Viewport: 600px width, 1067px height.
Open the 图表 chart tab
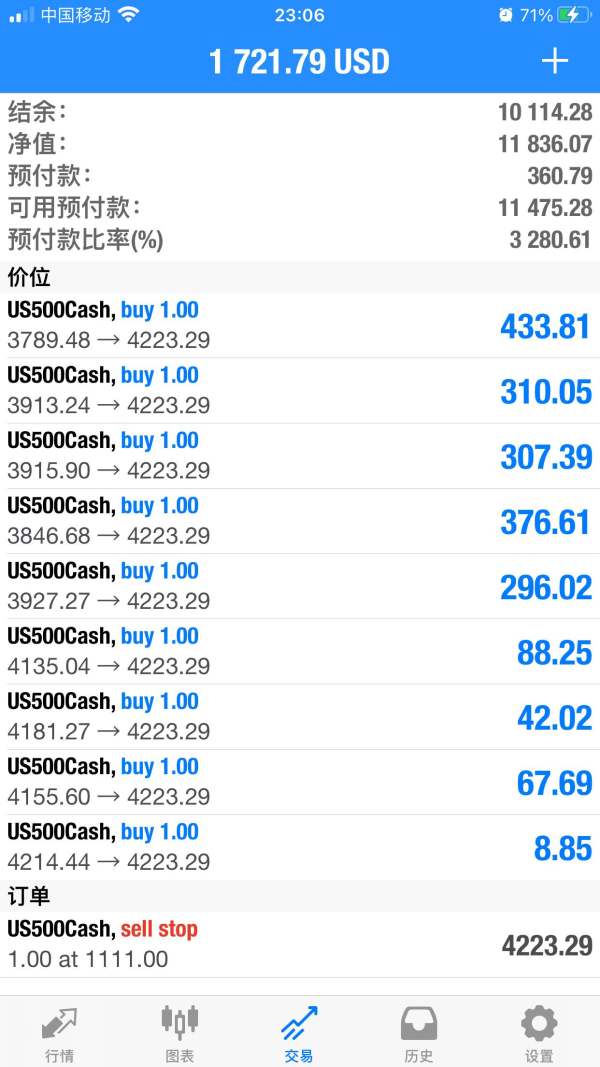[x=180, y=1033]
